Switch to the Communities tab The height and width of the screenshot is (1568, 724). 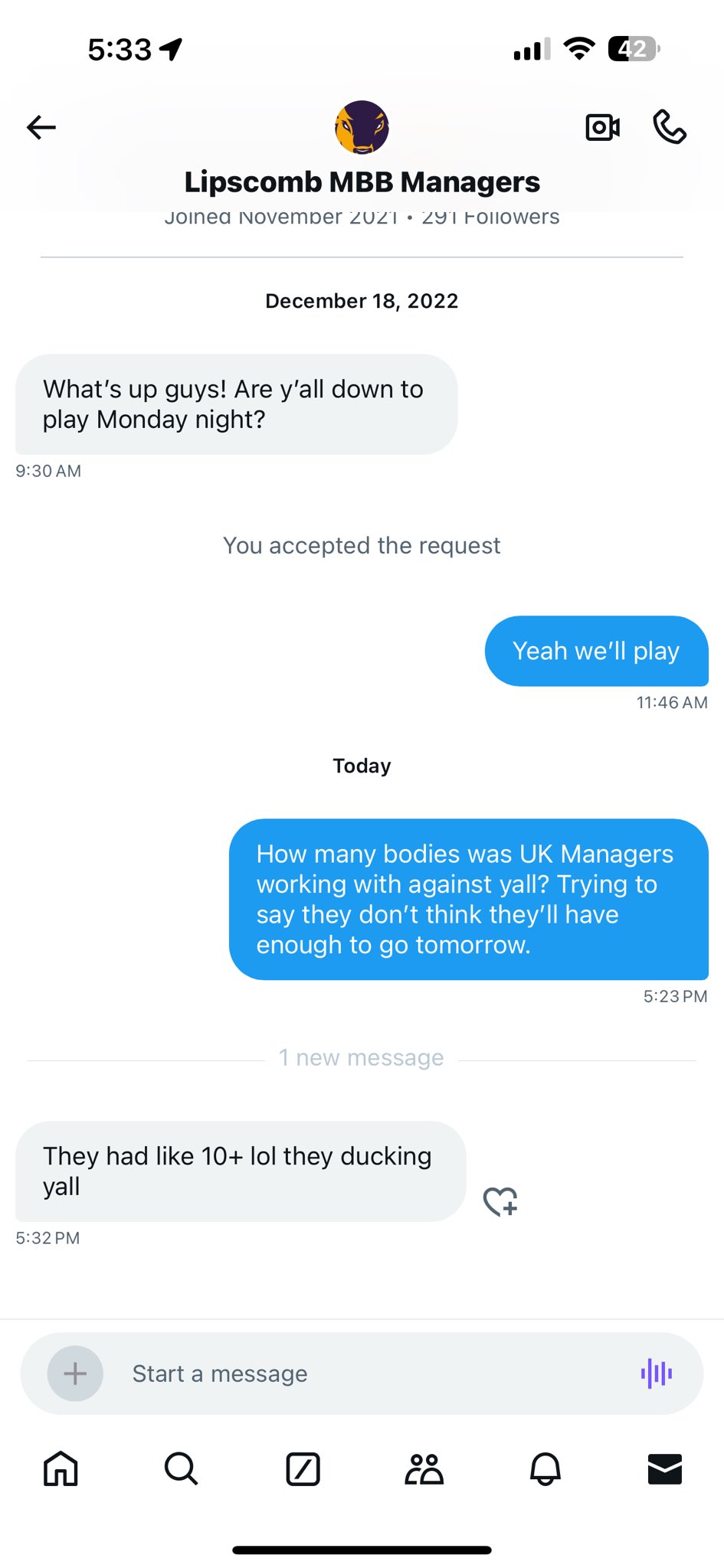424,1469
